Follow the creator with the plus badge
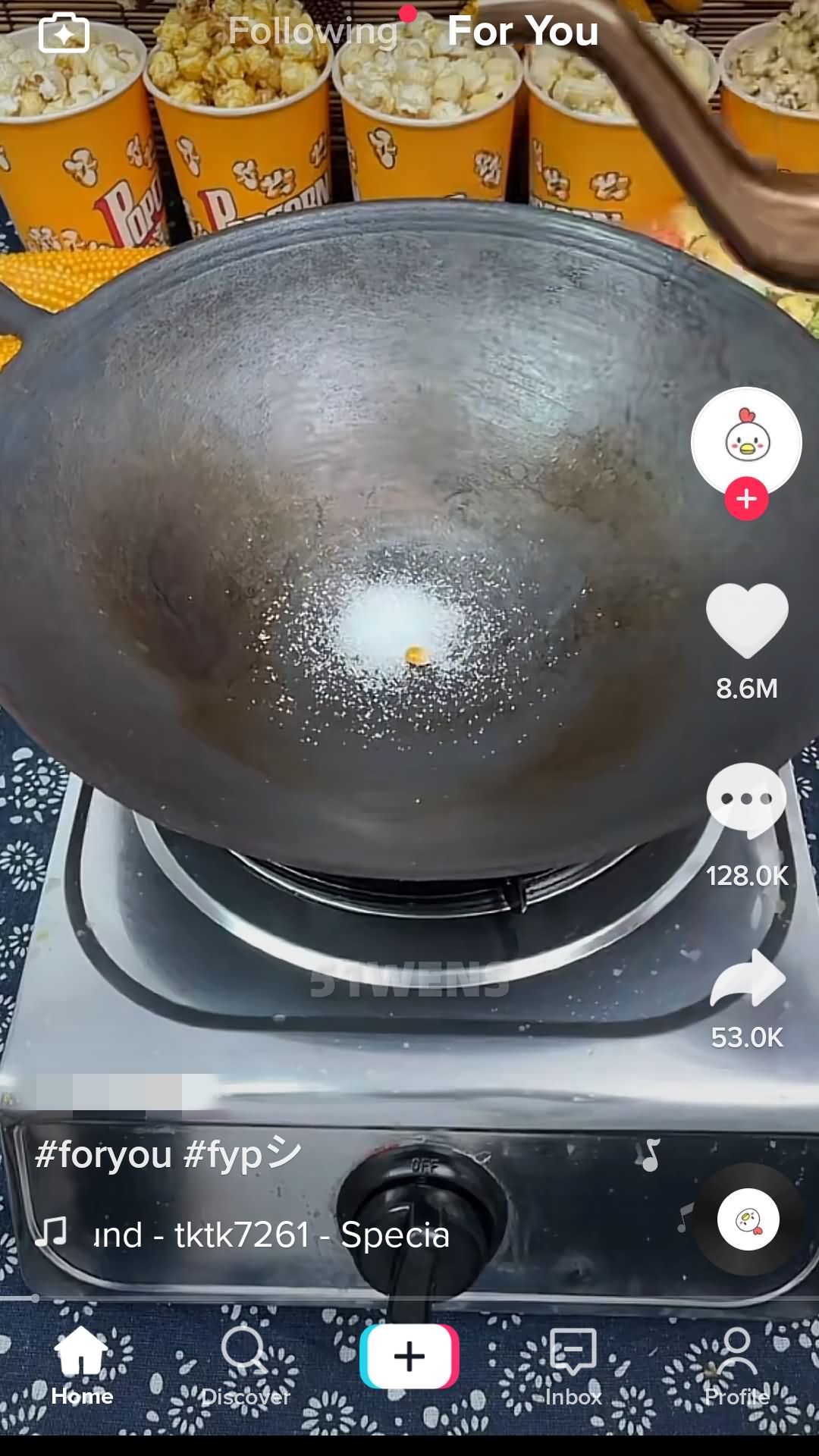Screen dimensions: 819x1456 [x=746, y=498]
